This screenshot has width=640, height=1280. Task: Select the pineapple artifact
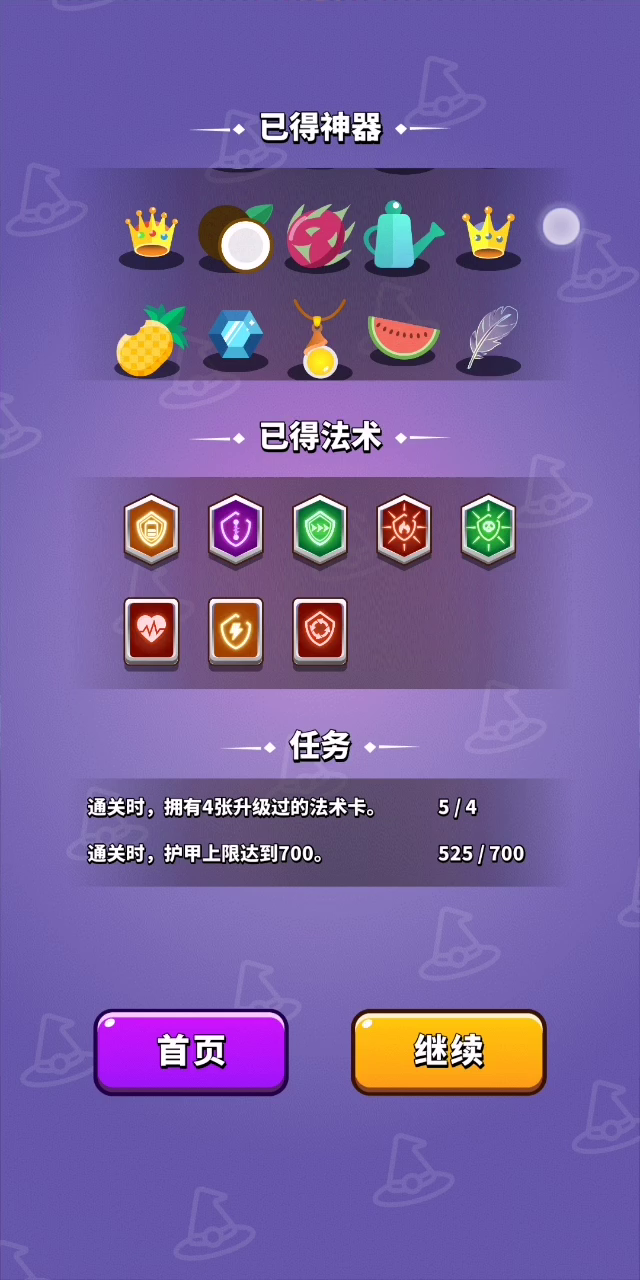pos(151,341)
